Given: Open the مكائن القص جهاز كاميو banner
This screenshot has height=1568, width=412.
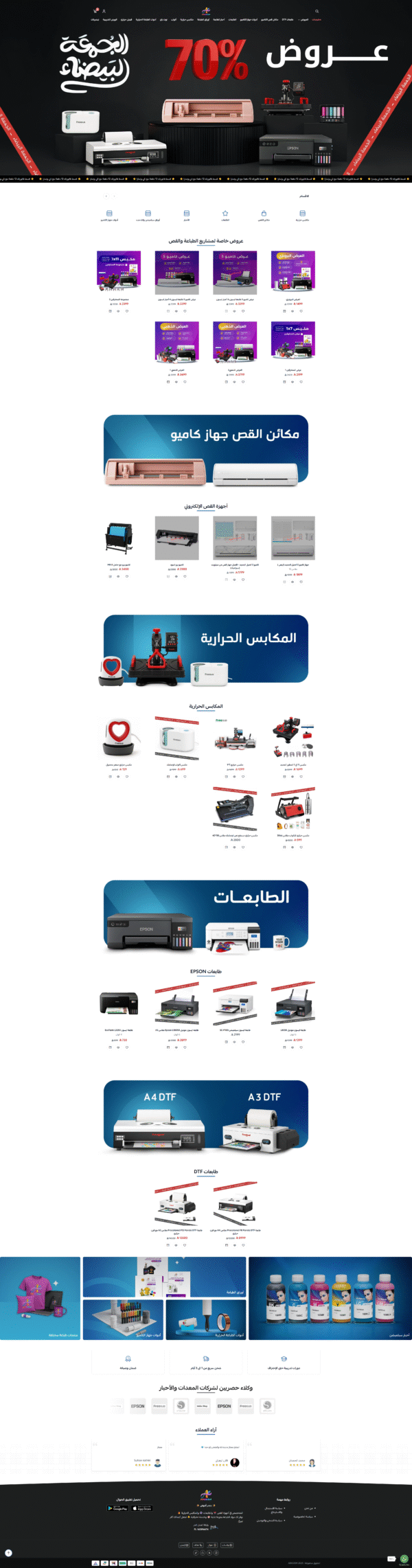Looking at the screenshot, I should coord(206,451).
